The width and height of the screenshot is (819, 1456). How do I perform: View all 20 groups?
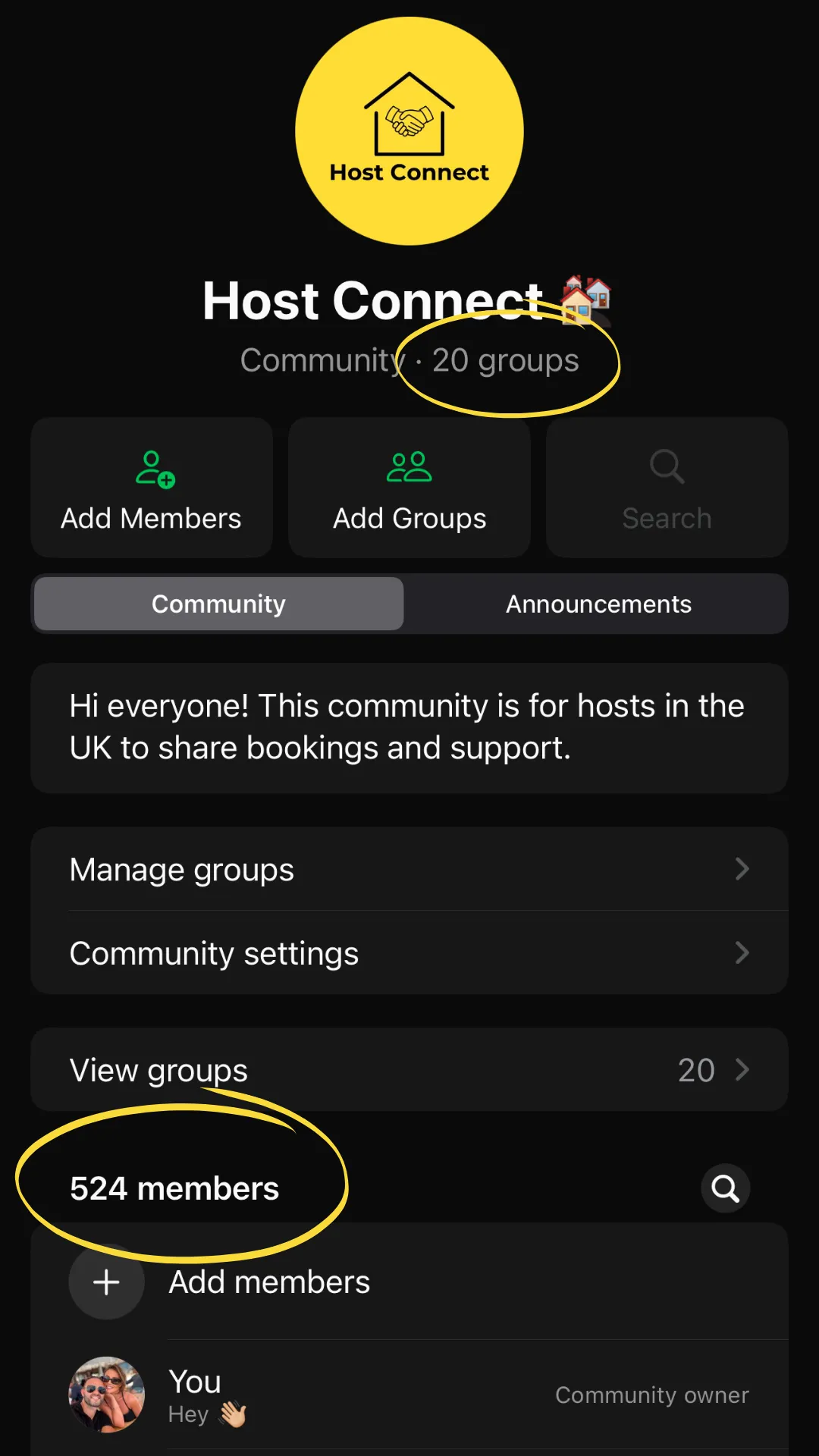(x=409, y=1070)
